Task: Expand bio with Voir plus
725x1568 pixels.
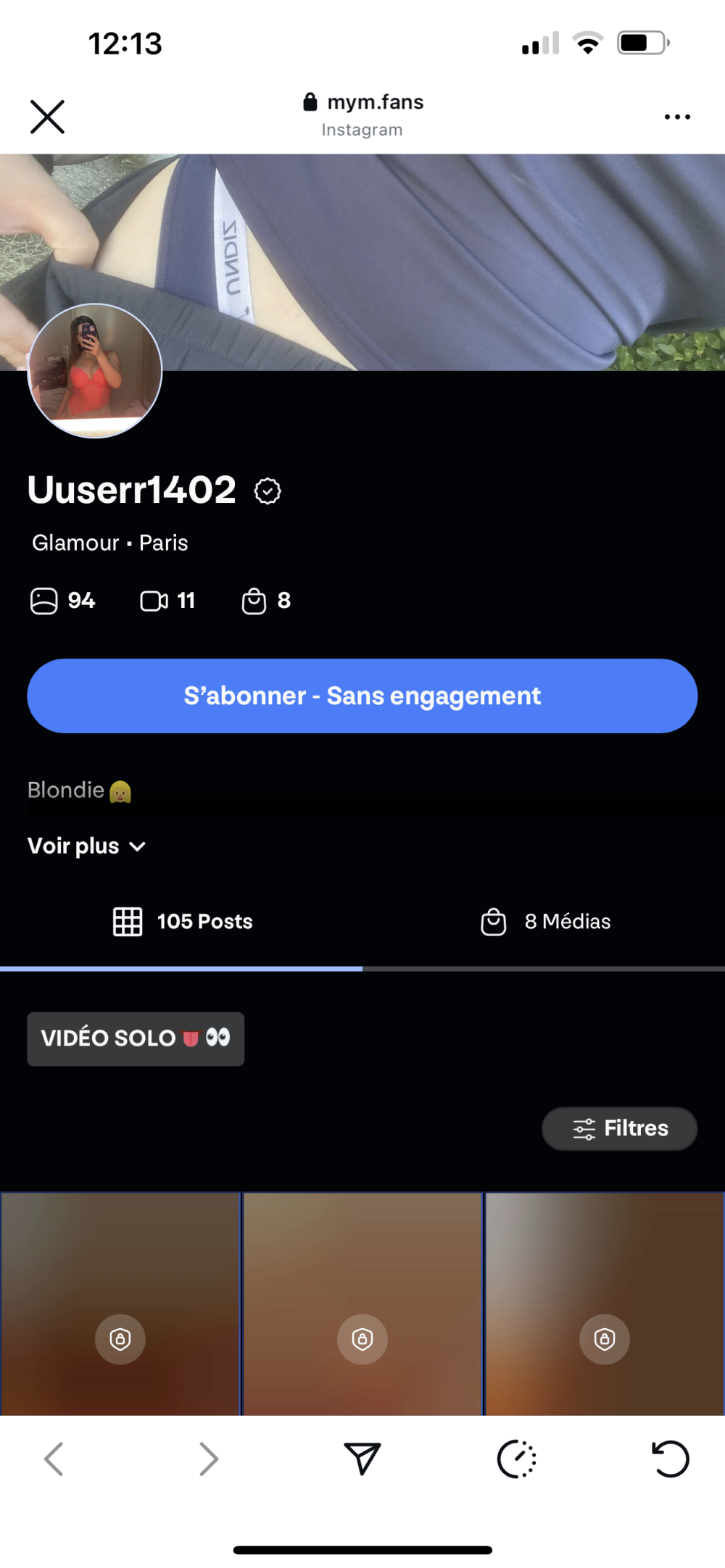Action: (87, 846)
